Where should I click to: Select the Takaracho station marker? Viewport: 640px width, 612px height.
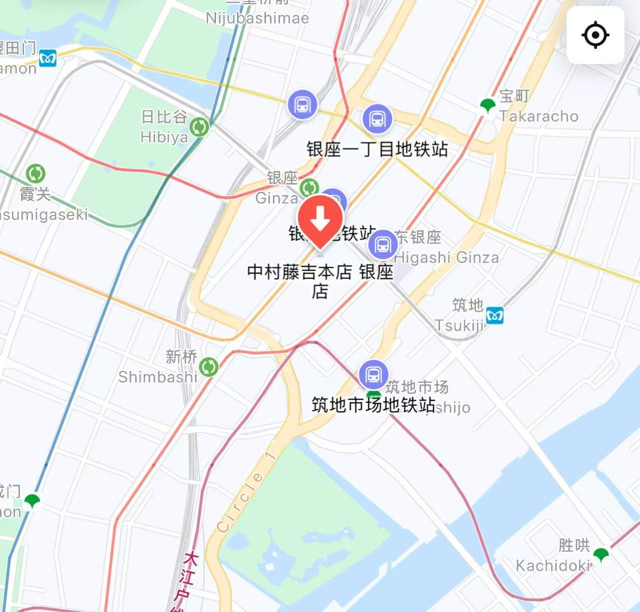(x=487, y=105)
